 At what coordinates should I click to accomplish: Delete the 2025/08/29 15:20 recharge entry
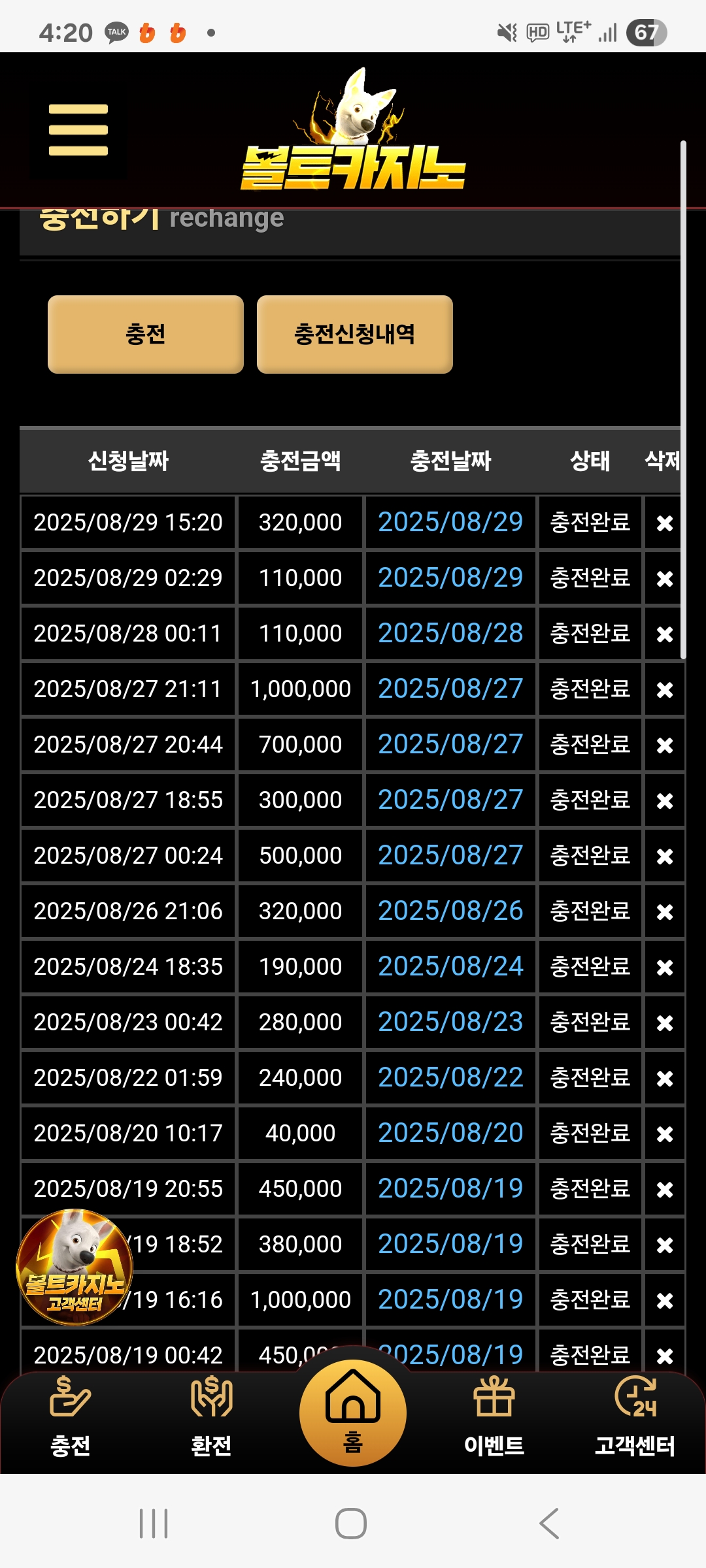pos(665,523)
